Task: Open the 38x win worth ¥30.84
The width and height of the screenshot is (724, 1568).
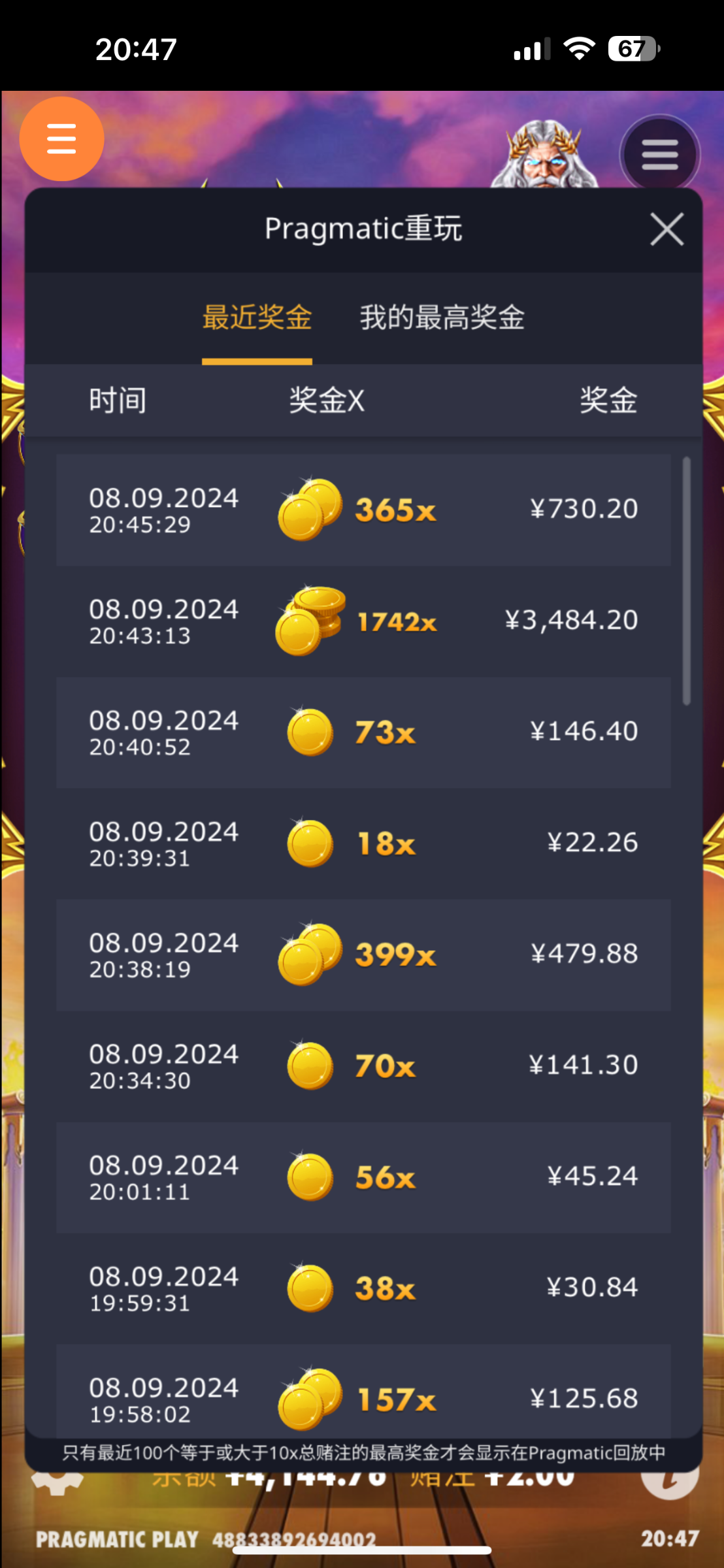Action: pos(363,1288)
